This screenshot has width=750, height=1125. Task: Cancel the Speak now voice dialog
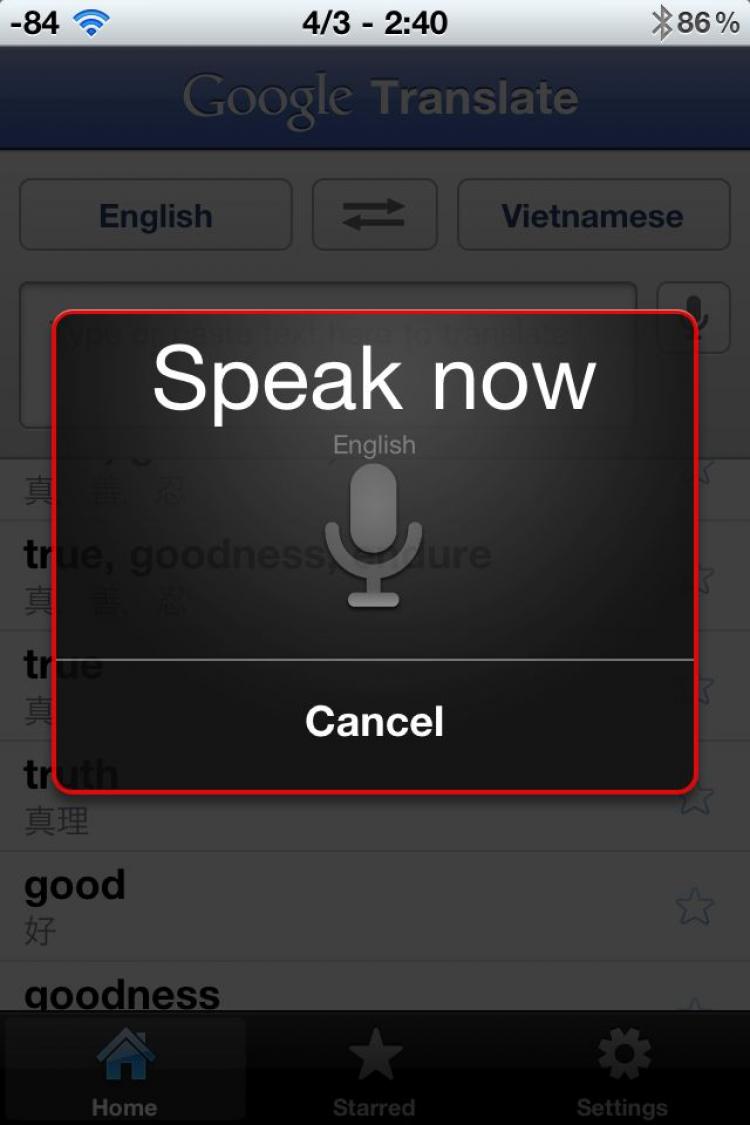click(x=374, y=722)
